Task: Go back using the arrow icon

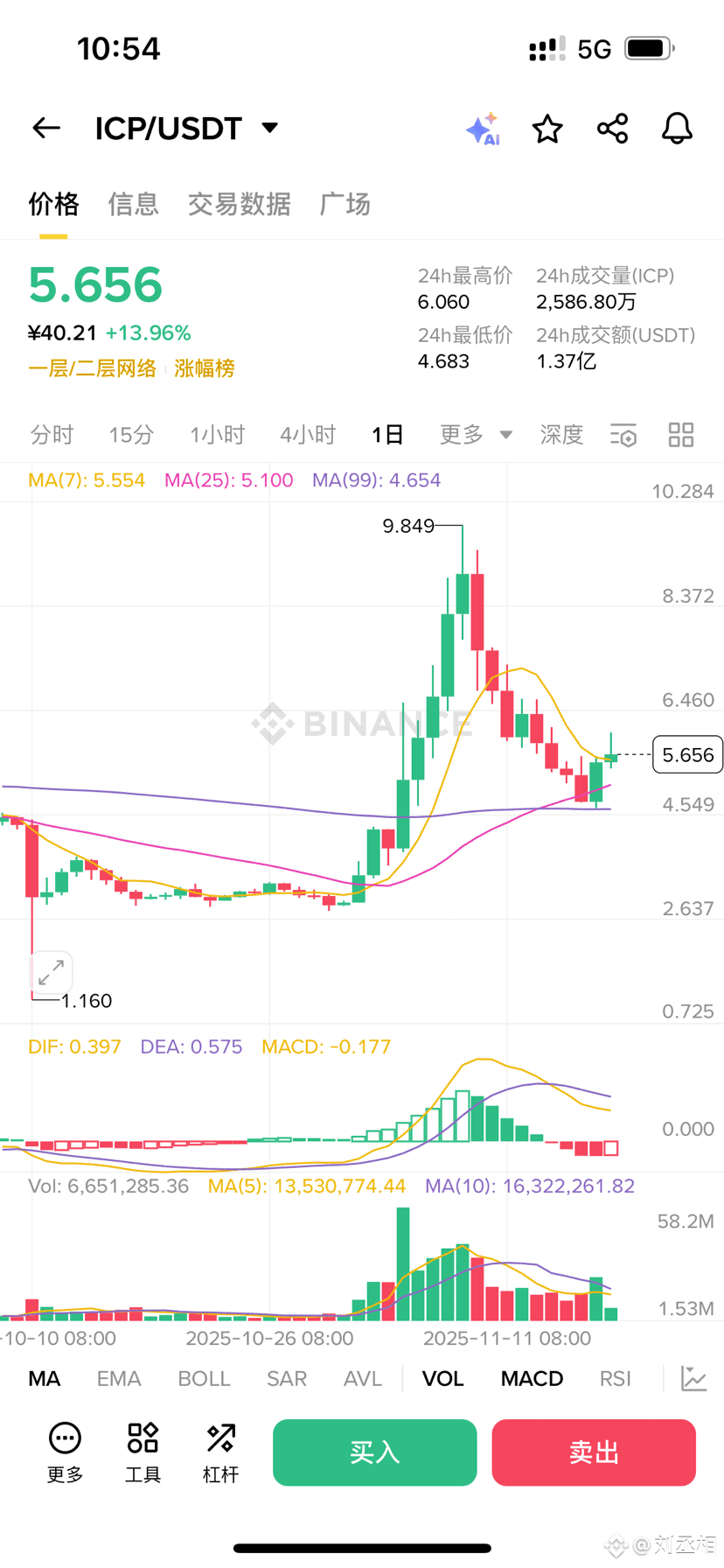Action: tap(46, 129)
